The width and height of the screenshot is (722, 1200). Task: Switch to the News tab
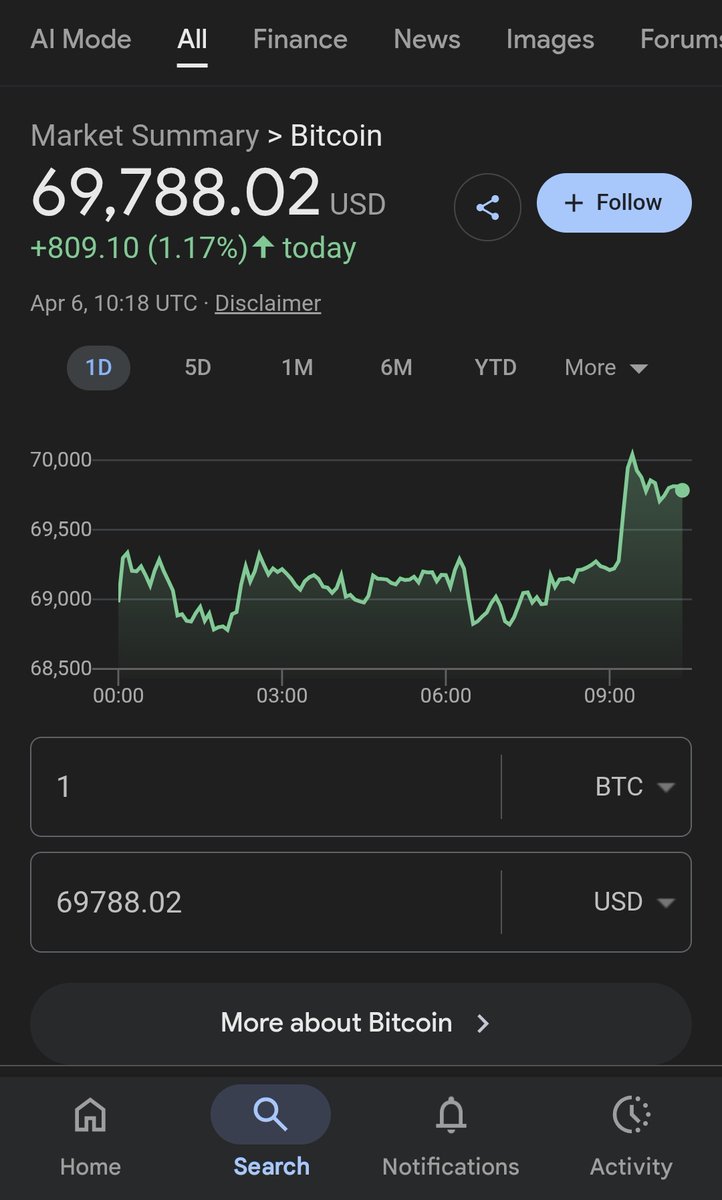[x=427, y=39]
